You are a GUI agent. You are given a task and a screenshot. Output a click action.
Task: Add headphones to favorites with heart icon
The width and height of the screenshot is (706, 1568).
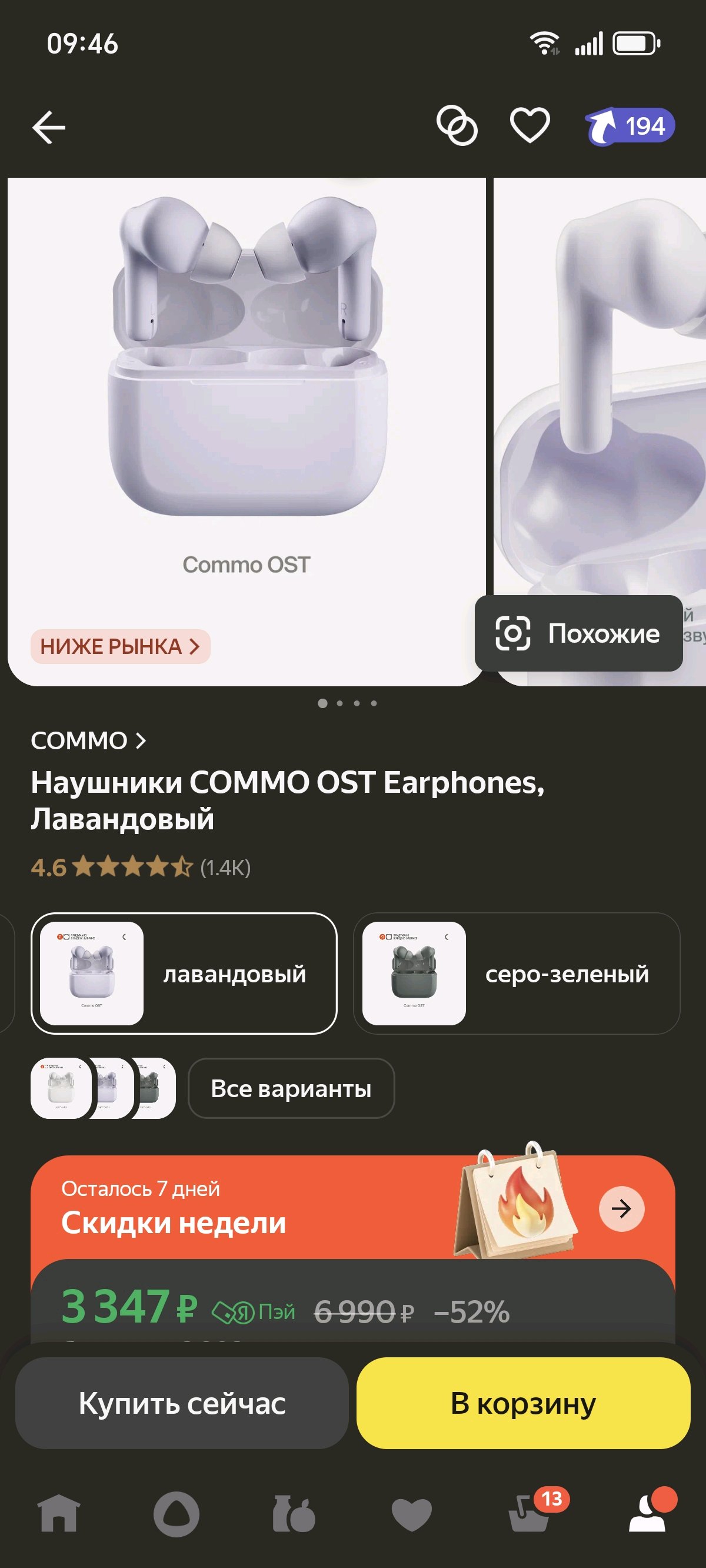pos(529,125)
